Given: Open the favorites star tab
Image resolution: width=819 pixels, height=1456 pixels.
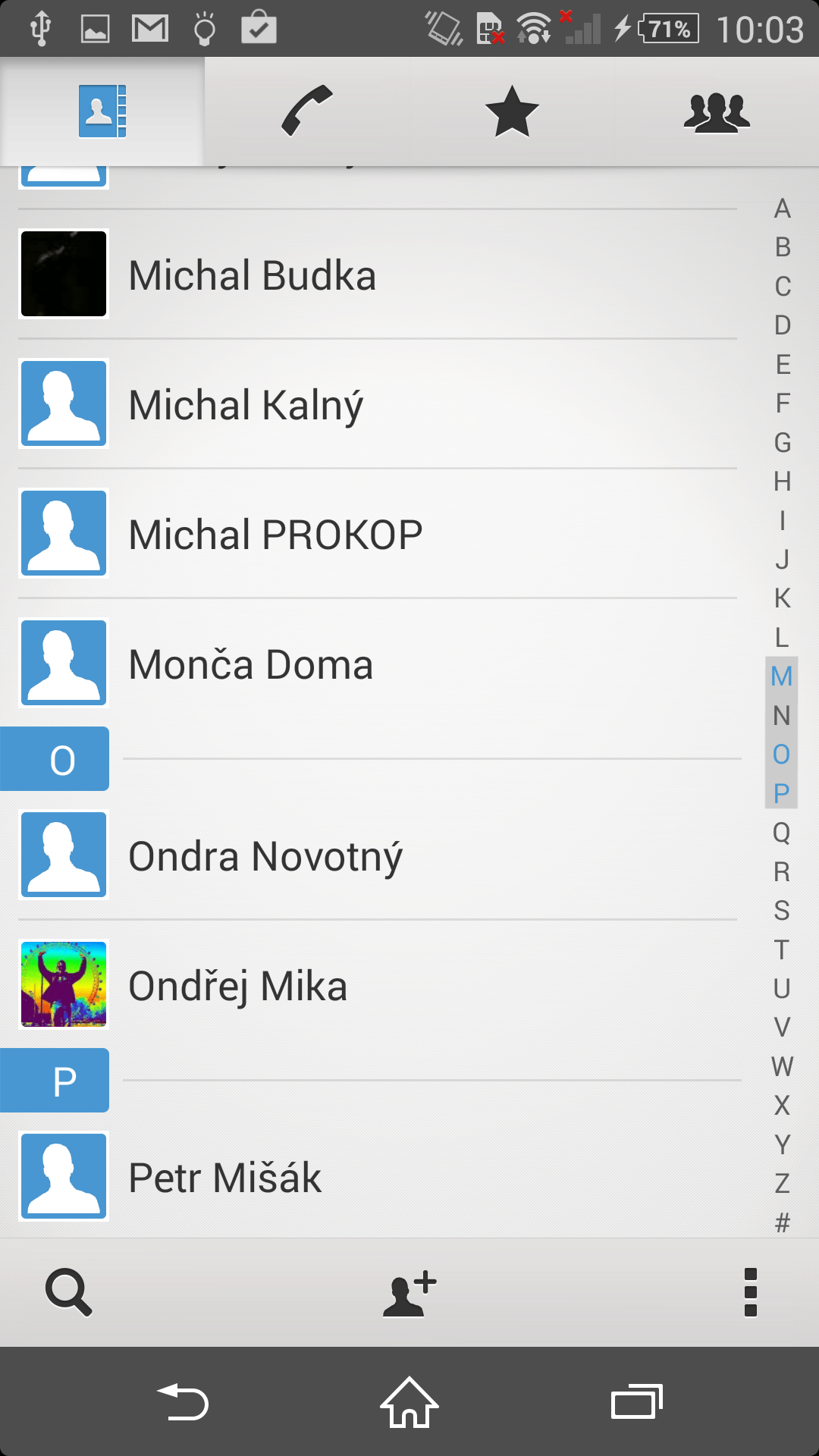Looking at the screenshot, I should tap(512, 111).
